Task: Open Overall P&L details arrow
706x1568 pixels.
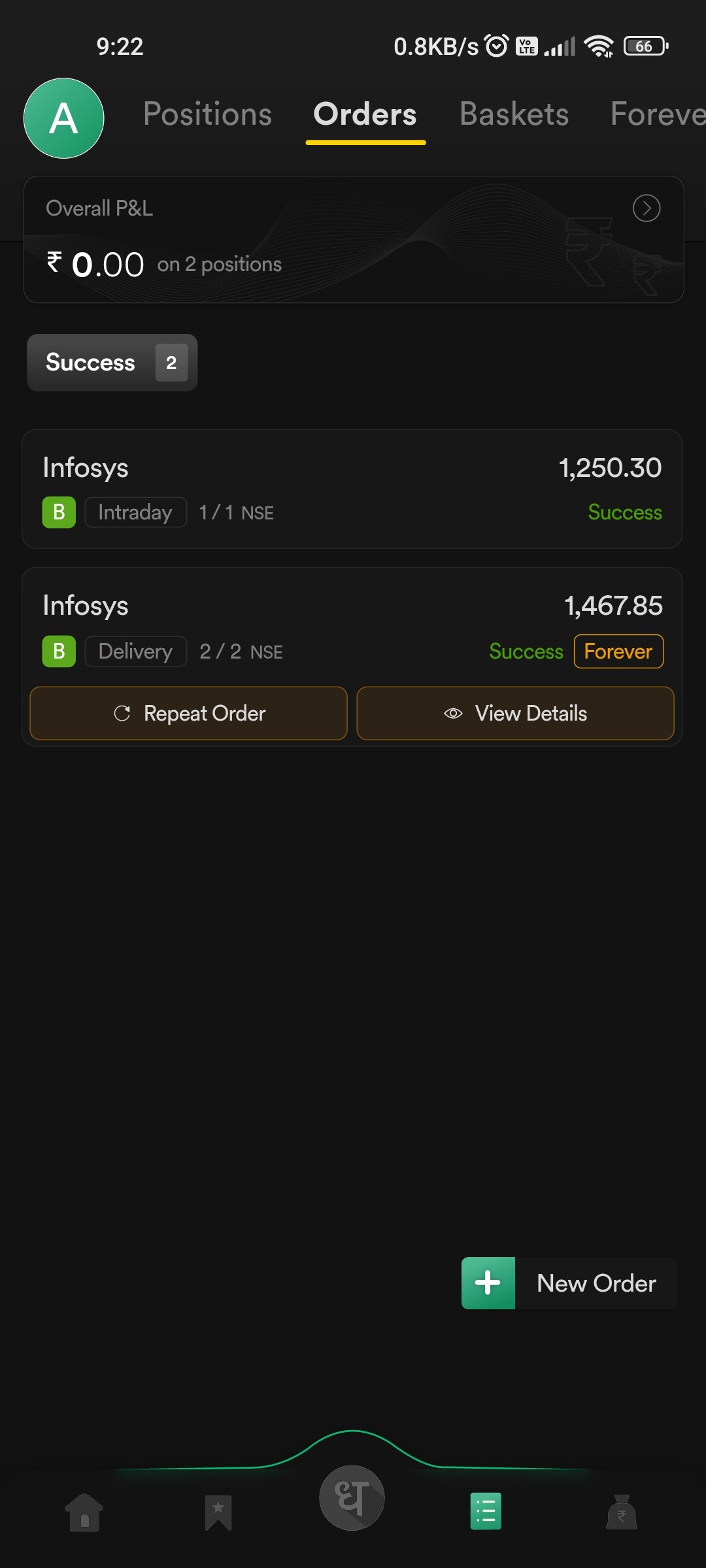Action: coord(646,208)
